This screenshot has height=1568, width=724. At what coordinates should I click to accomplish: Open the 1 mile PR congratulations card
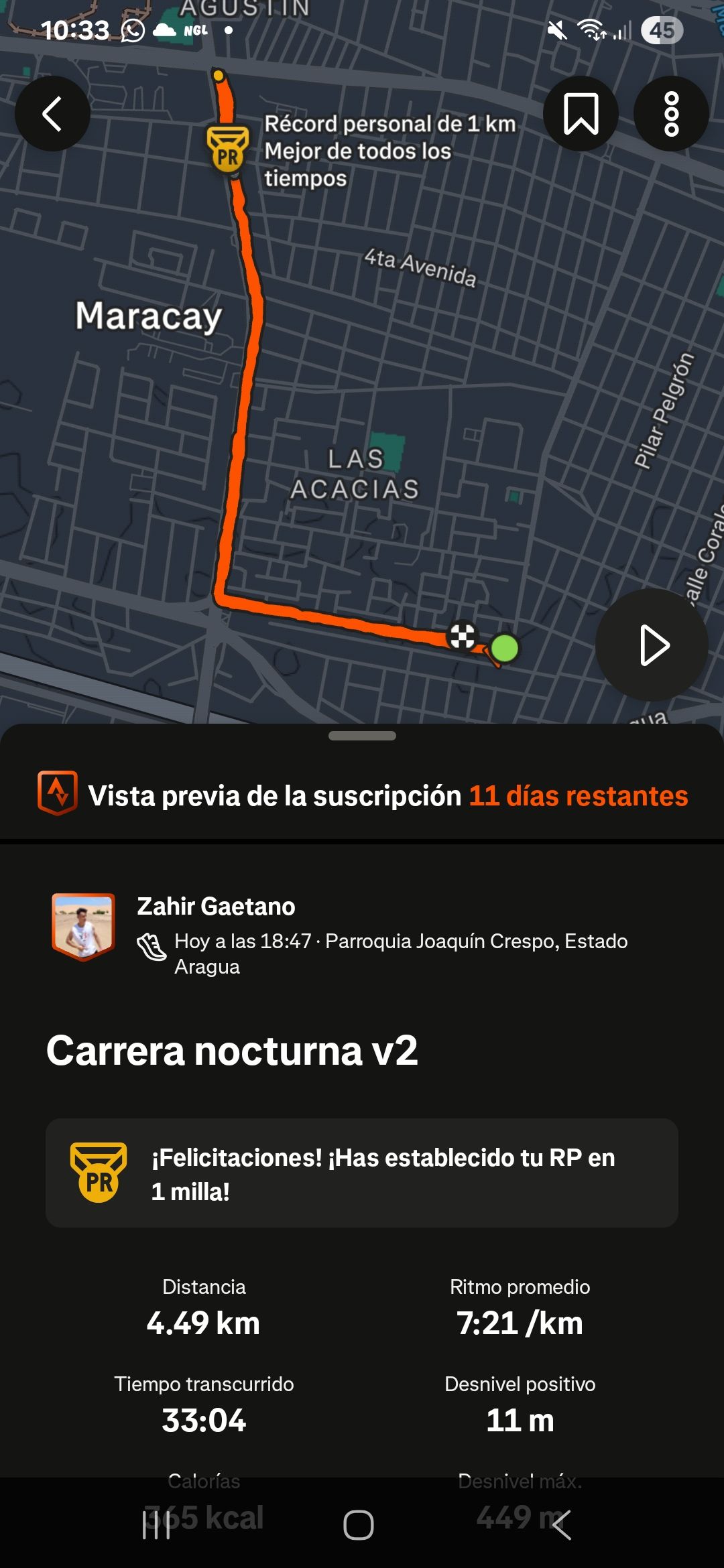(362, 1173)
